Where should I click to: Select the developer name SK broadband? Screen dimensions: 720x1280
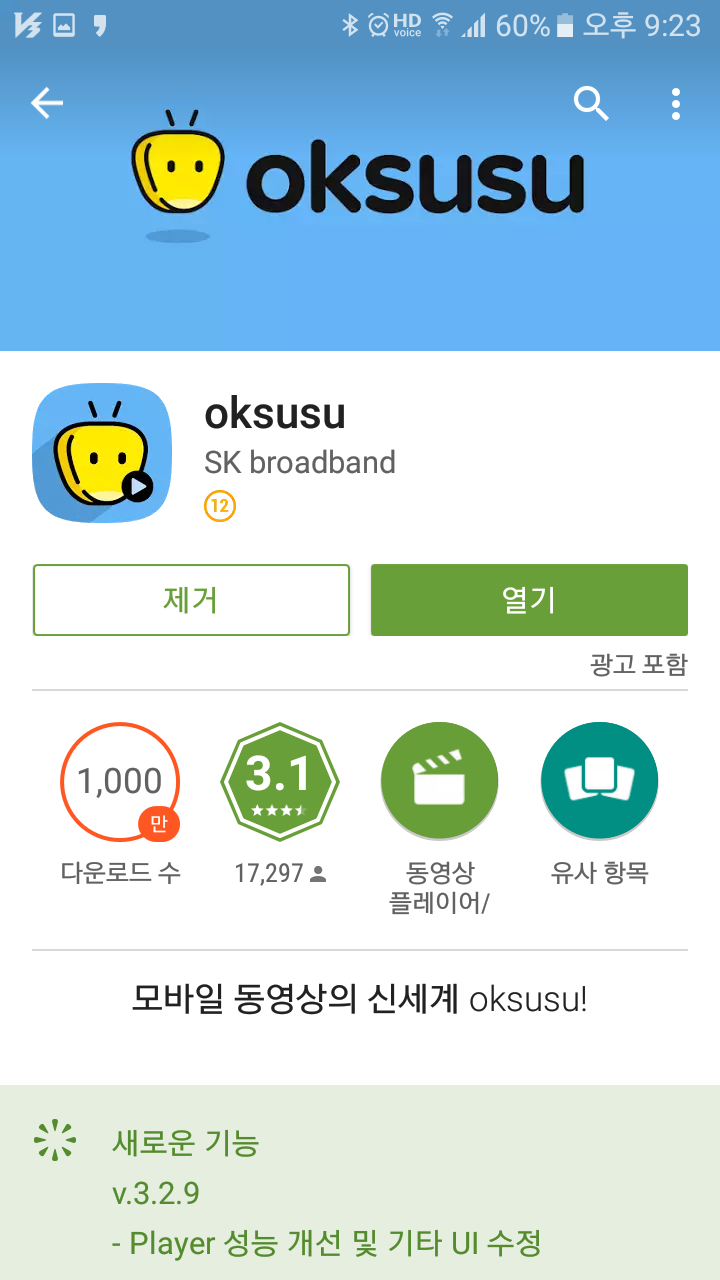(300, 462)
